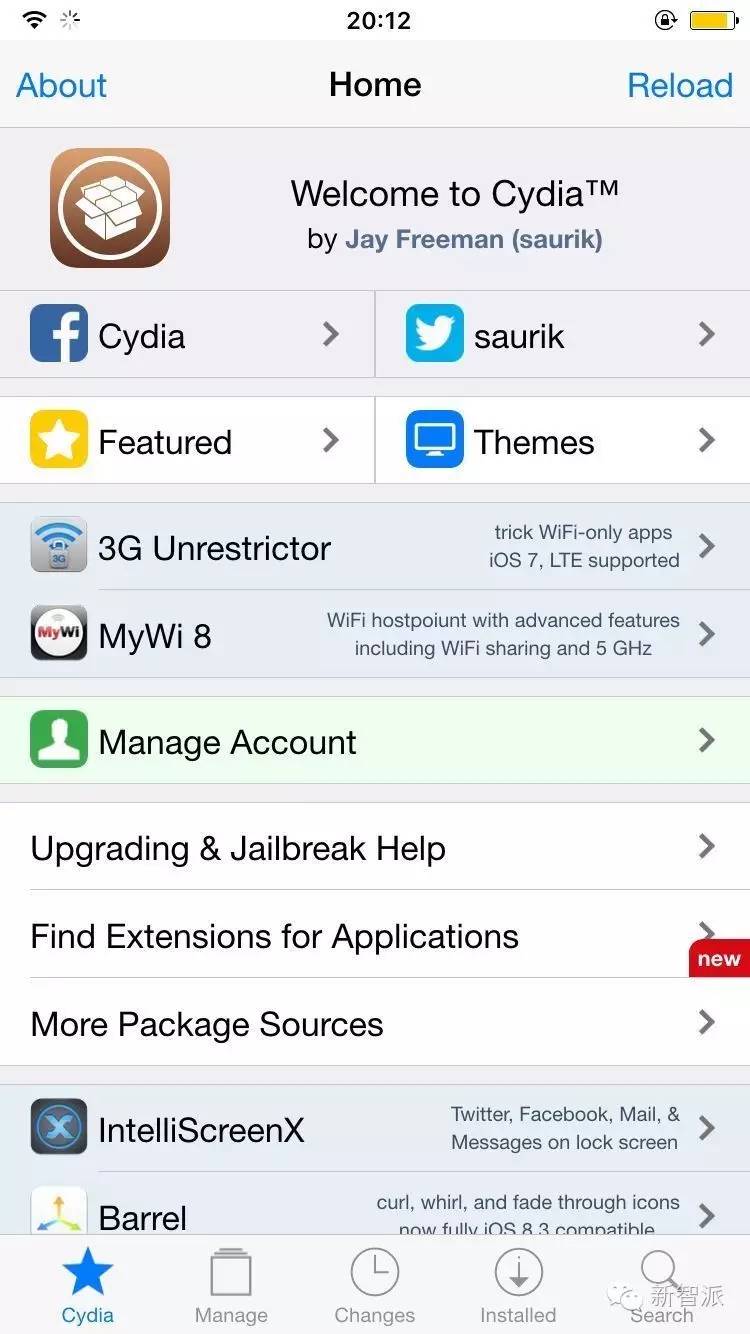Image resolution: width=750 pixels, height=1334 pixels.
Task: View the IntelliScreenX package
Action: point(375,1129)
